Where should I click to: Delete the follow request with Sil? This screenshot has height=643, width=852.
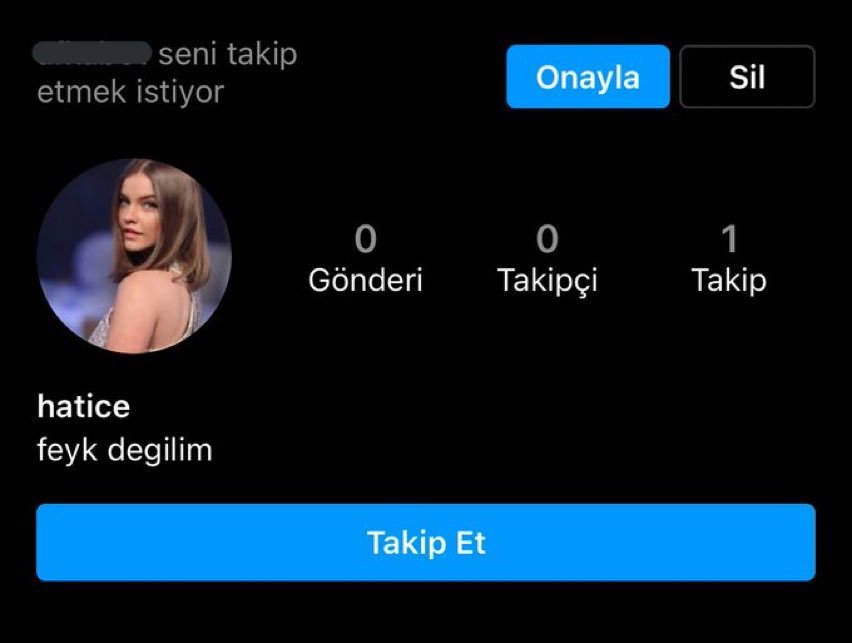click(747, 77)
